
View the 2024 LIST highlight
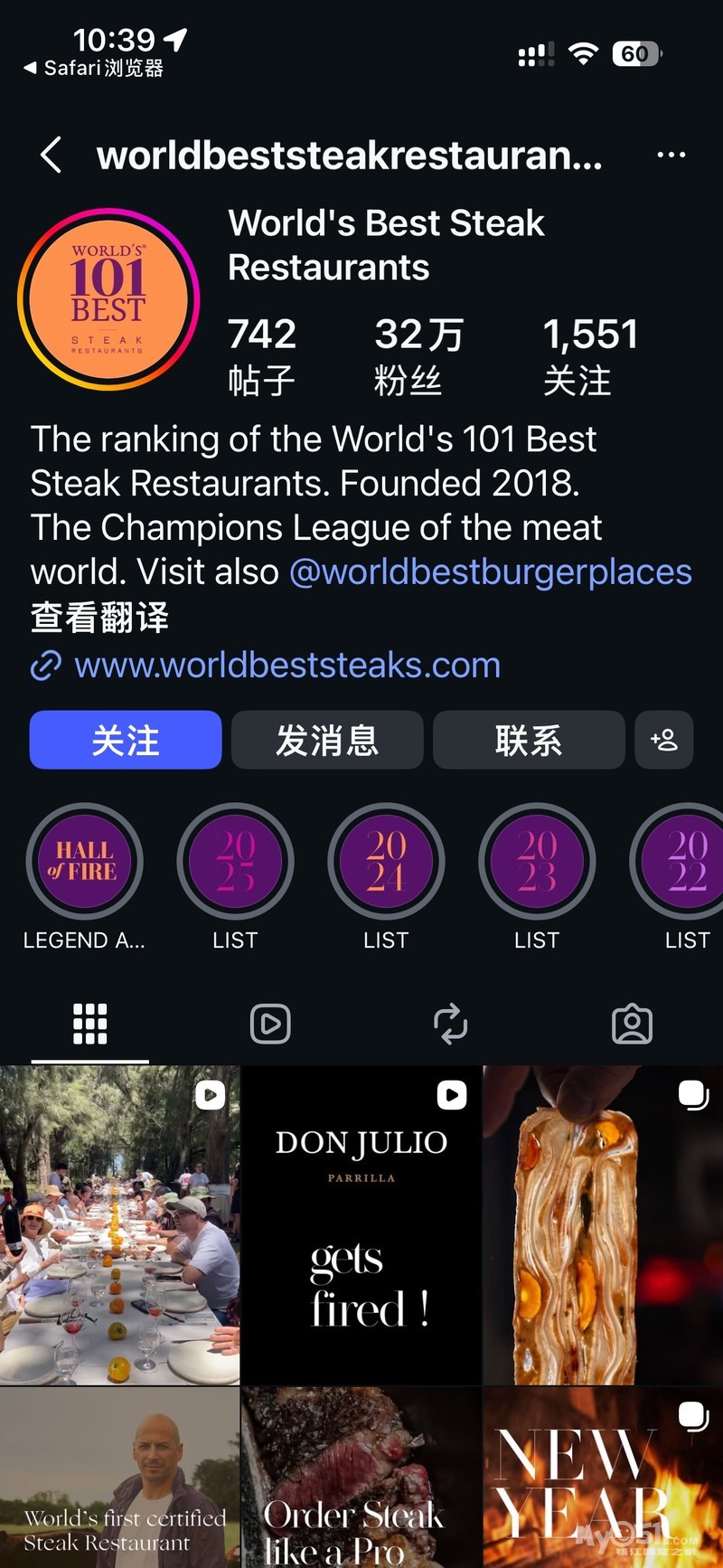coord(386,861)
